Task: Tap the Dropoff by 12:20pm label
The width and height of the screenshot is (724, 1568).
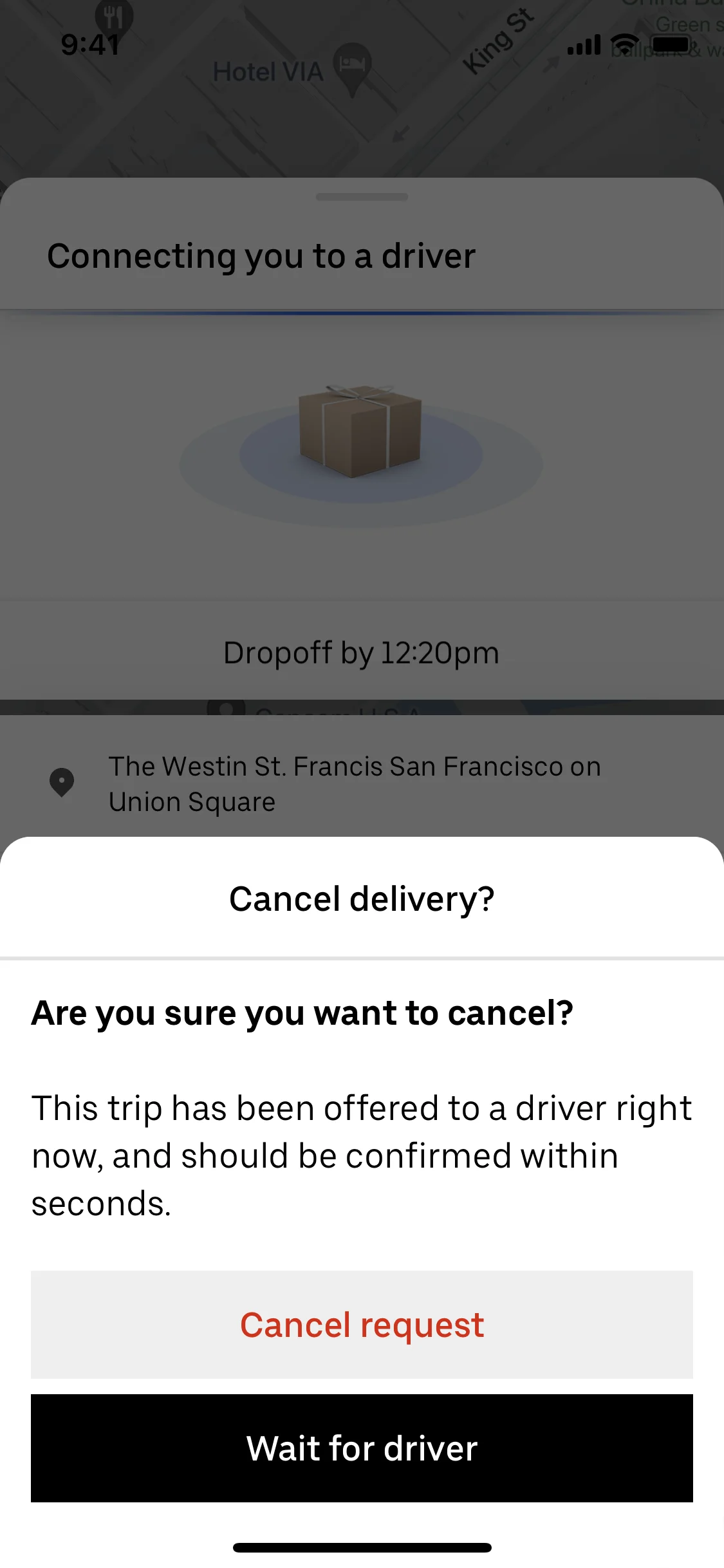Action: click(360, 652)
